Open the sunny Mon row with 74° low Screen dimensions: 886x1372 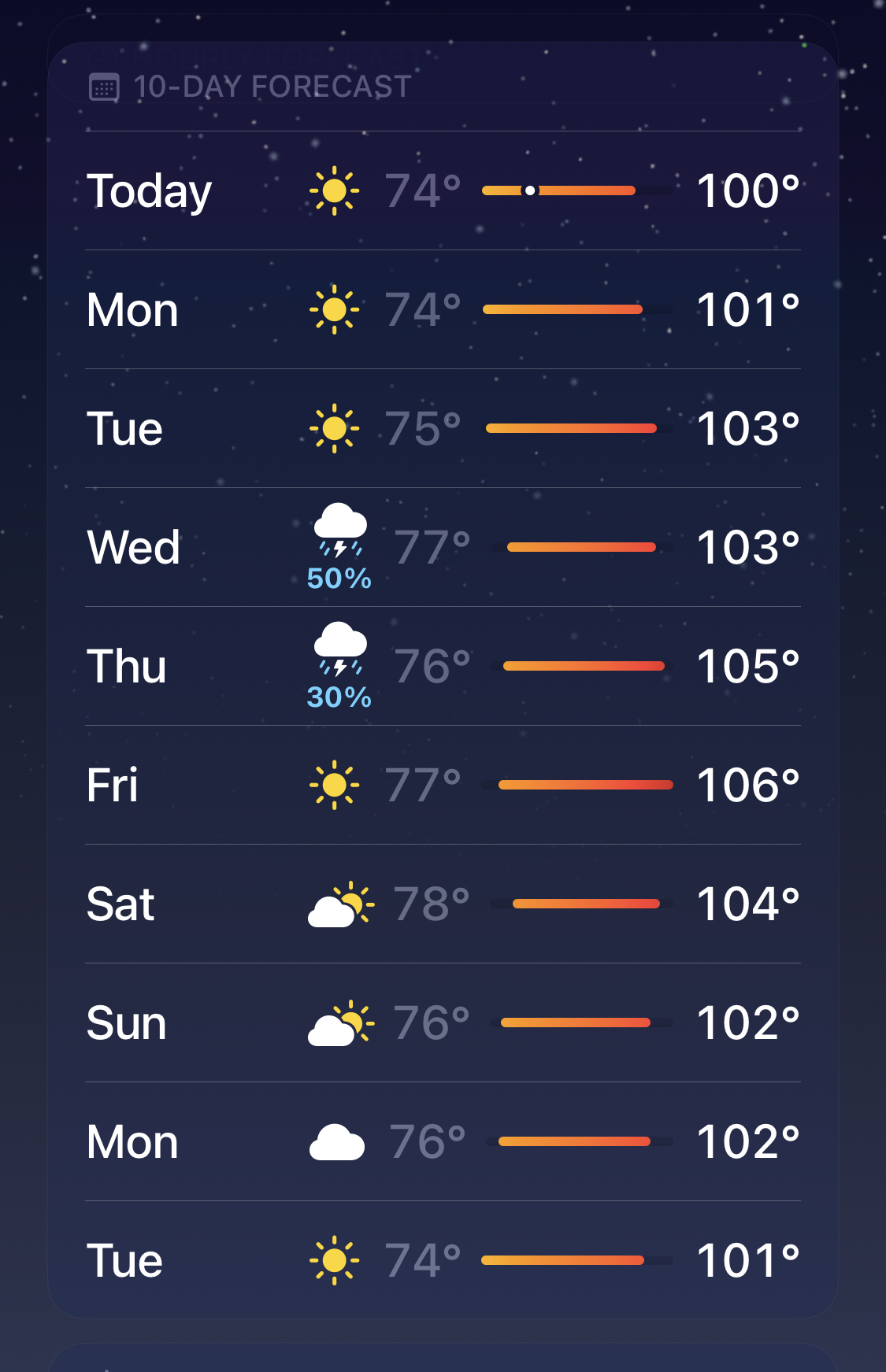443,310
